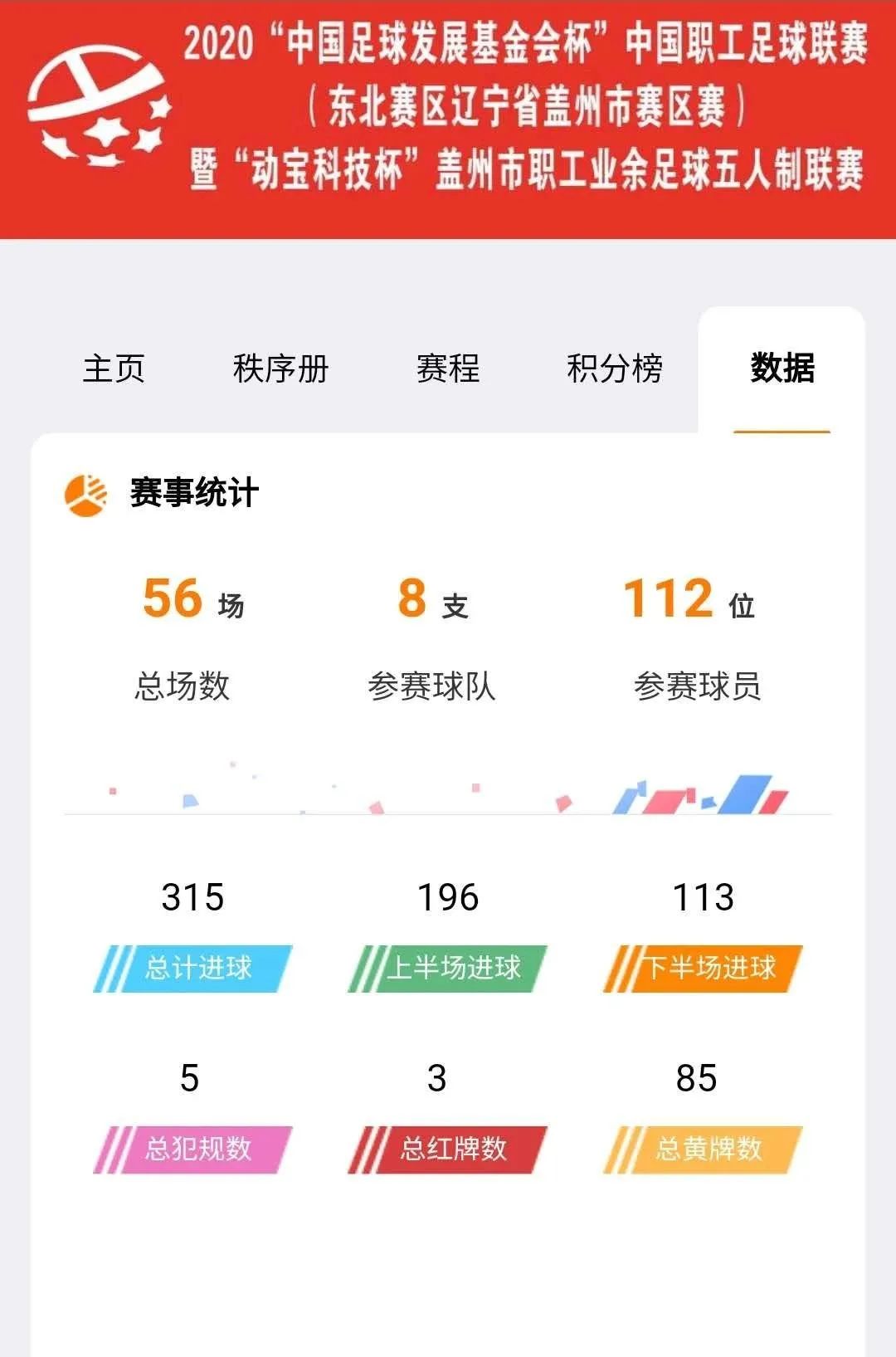Screen dimensions: 896x1357
Task: Click the orange underline below 数据
Action: pos(783,432)
